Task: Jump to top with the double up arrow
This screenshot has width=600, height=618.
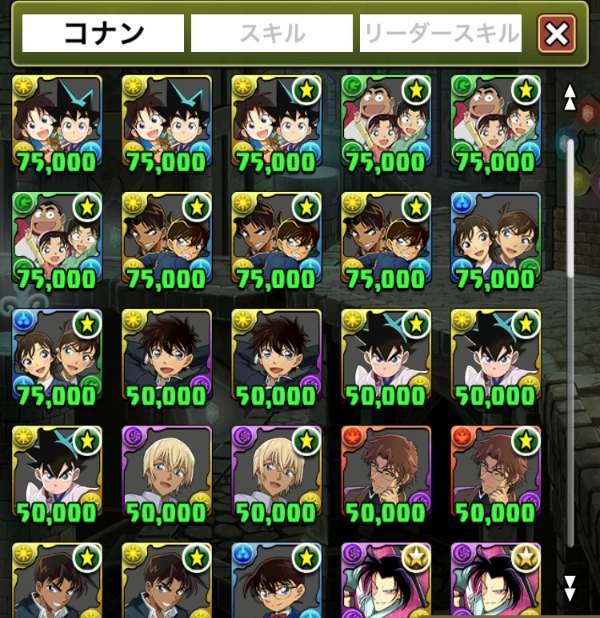Action: coord(570,97)
